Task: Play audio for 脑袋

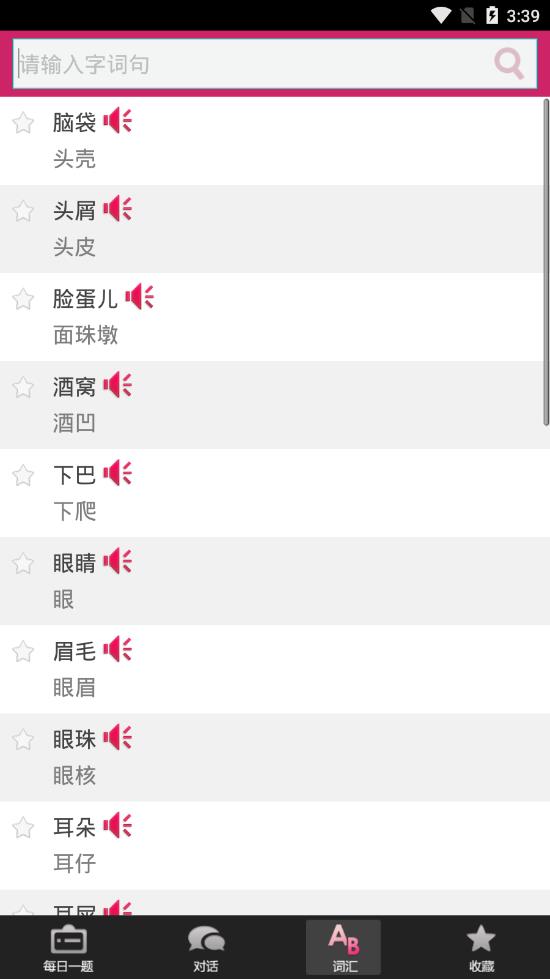Action: (117, 121)
